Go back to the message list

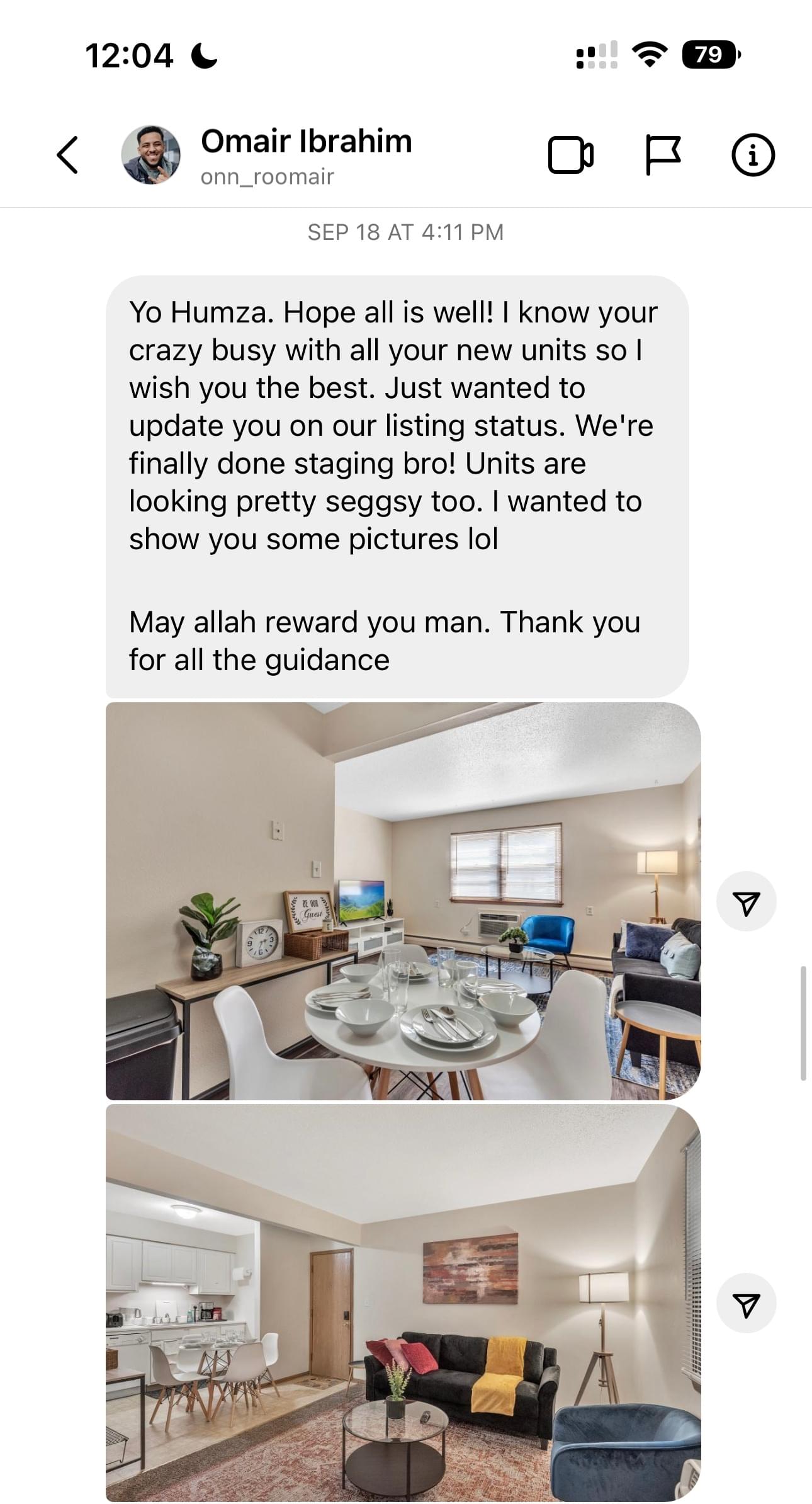tap(67, 155)
